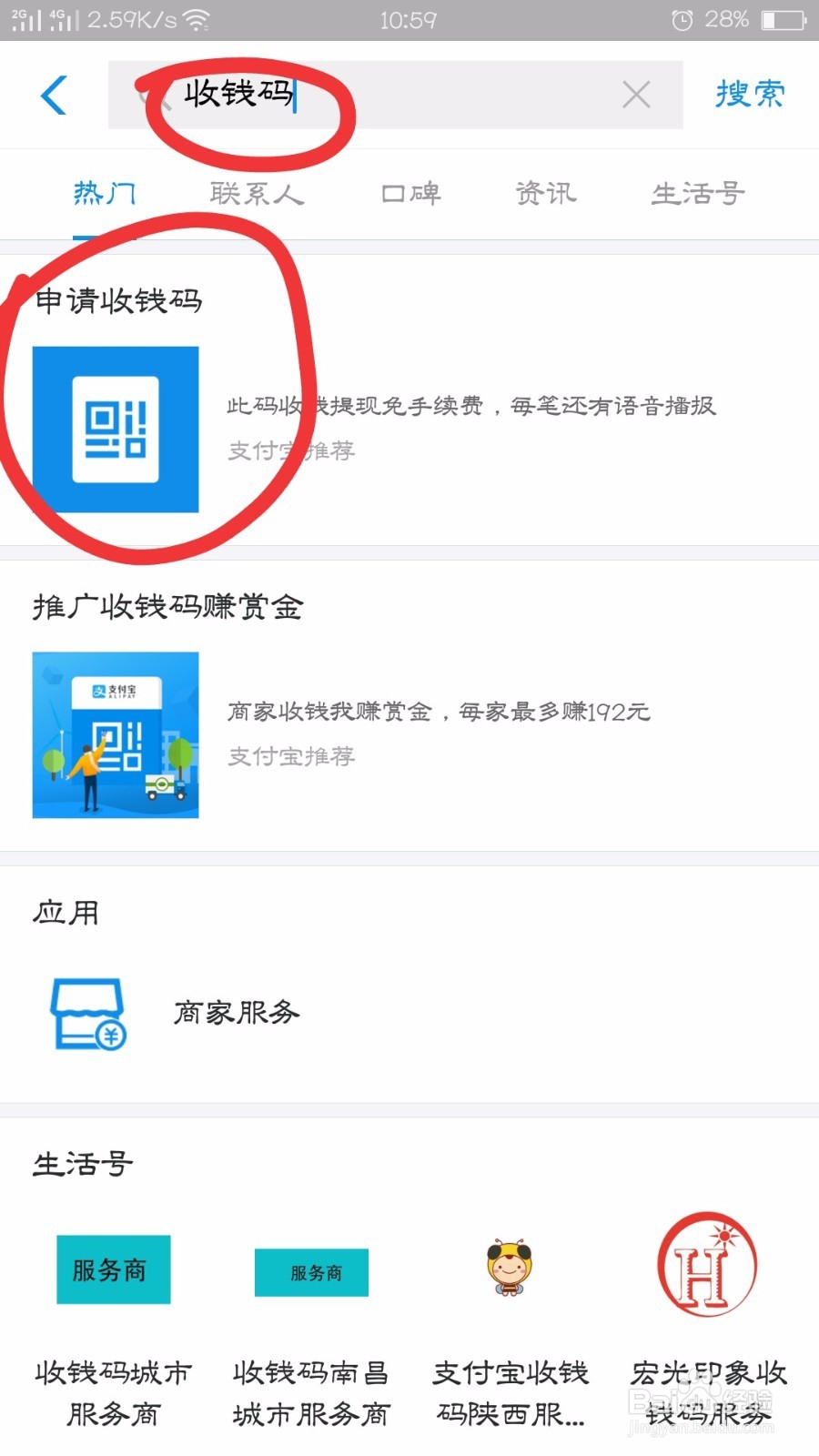Tap the 搜索 button

[x=750, y=95]
